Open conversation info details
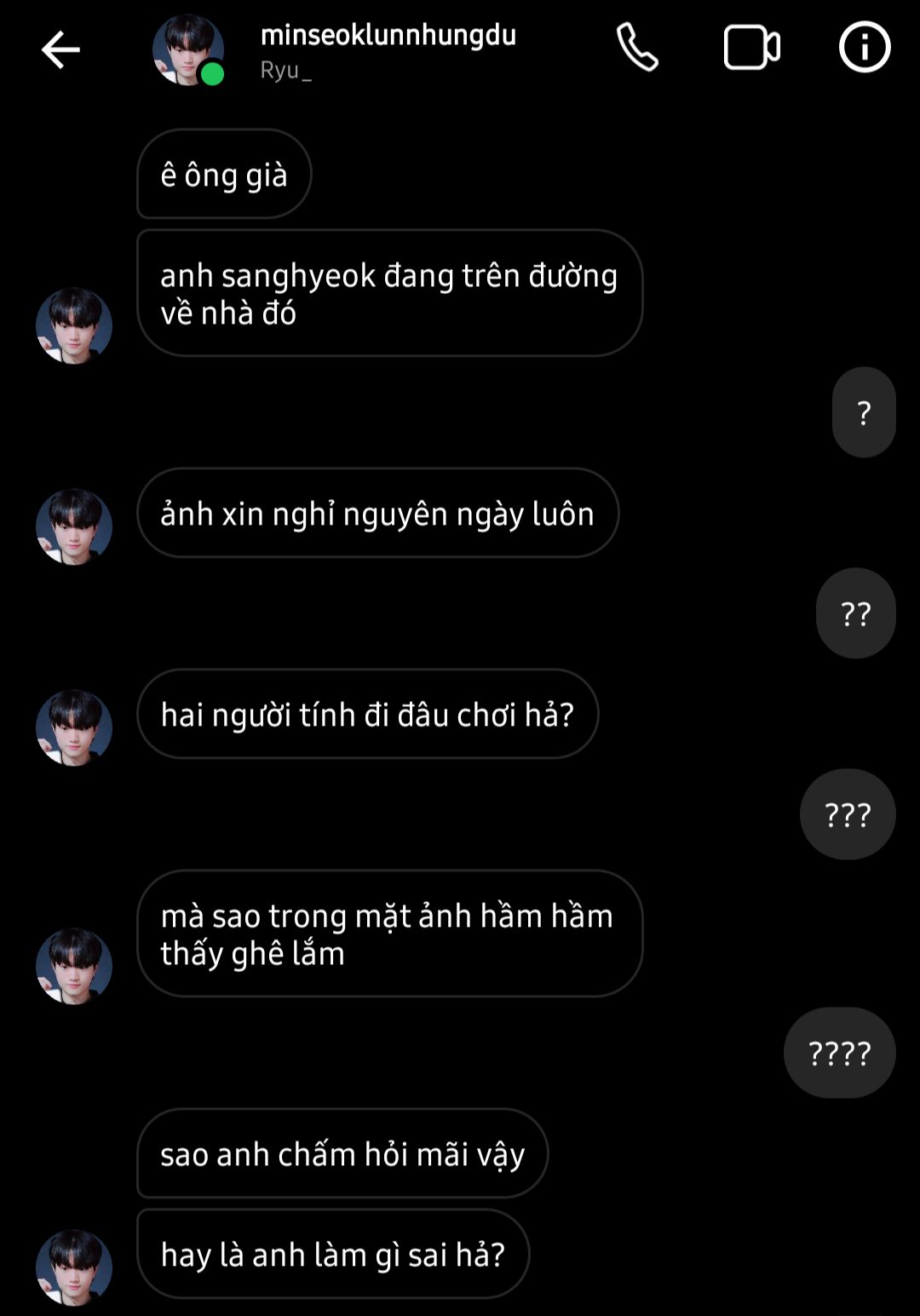The image size is (920, 1316). pyautogui.click(x=865, y=48)
